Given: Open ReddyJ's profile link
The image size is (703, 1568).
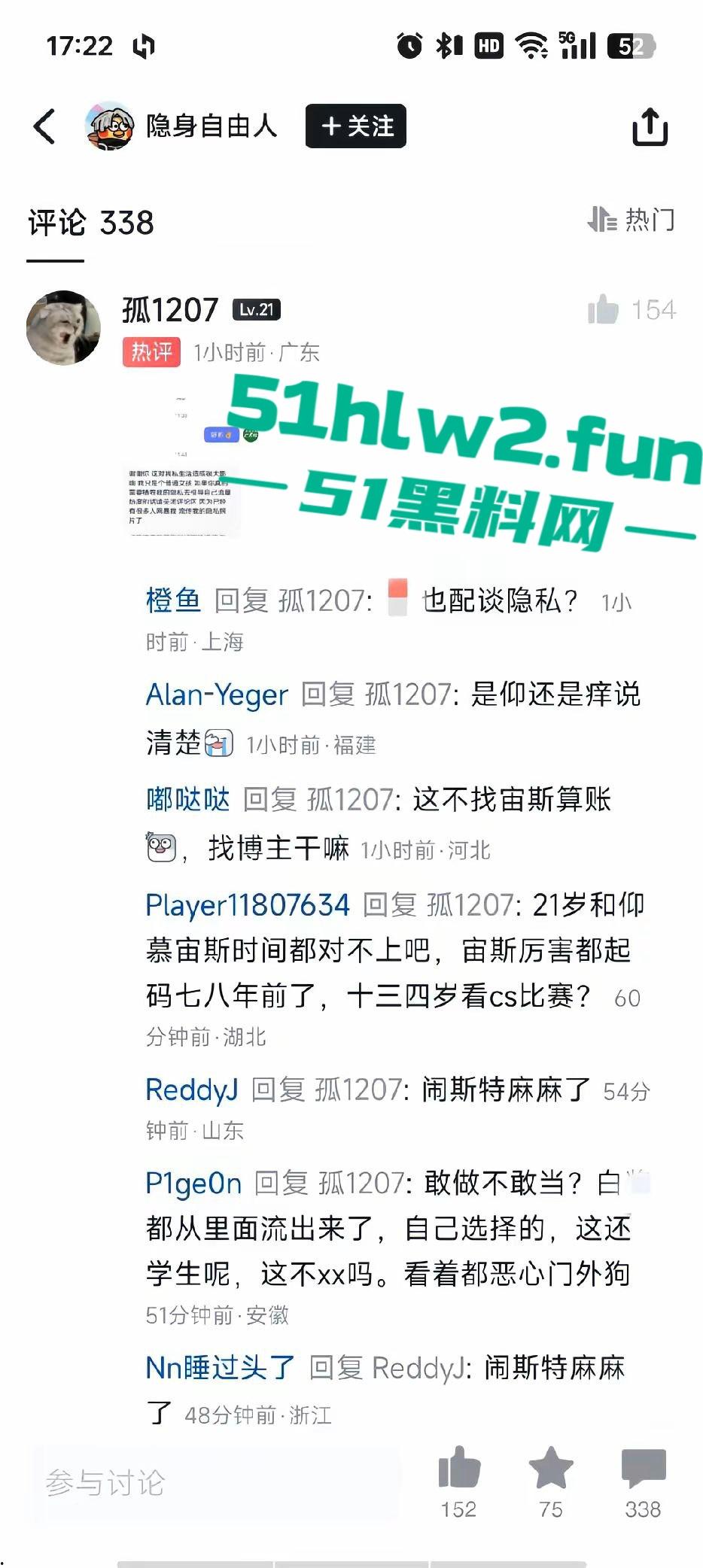Looking at the screenshot, I should point(191,1089).
